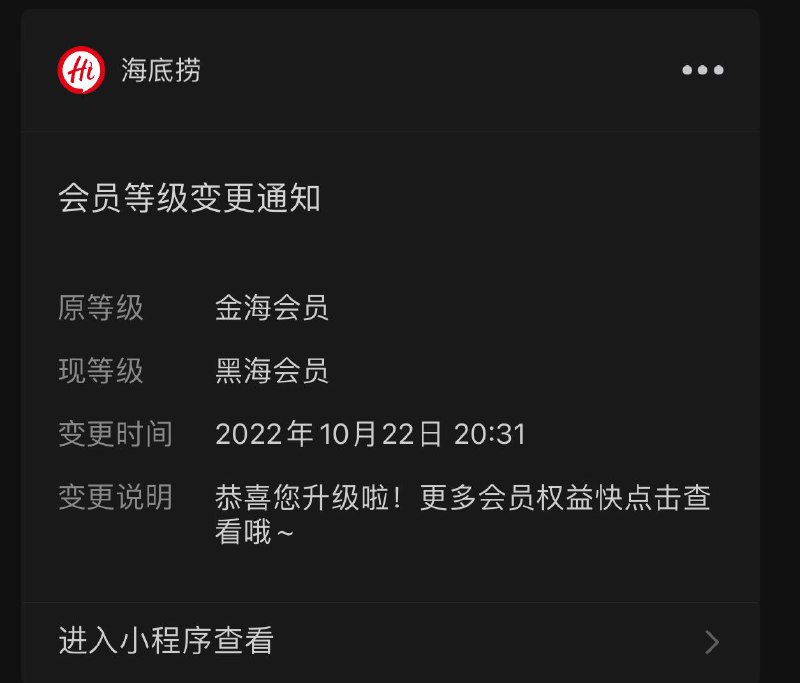Open 进入小程序查看 row

[x=390, y=641]
